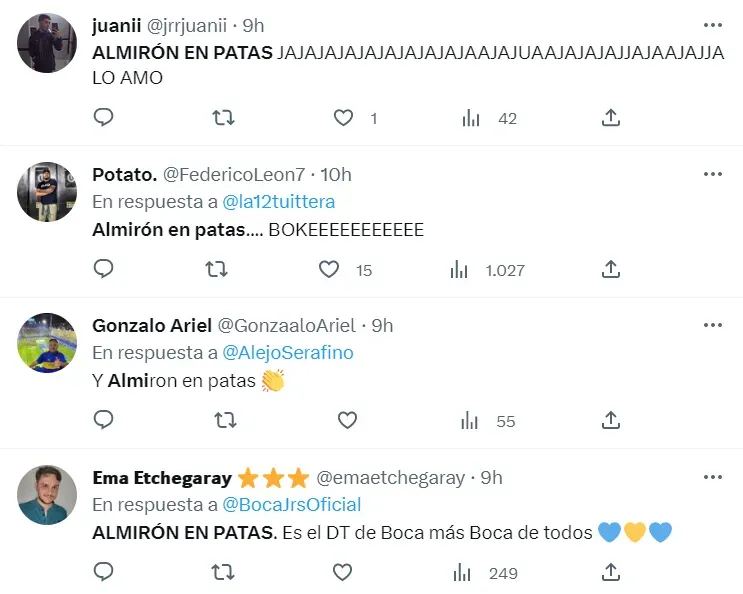Open overflow menu on Ema Etchegaray's tweet
The width and height of the screenshot is (743, 594).
click(712, 477)
